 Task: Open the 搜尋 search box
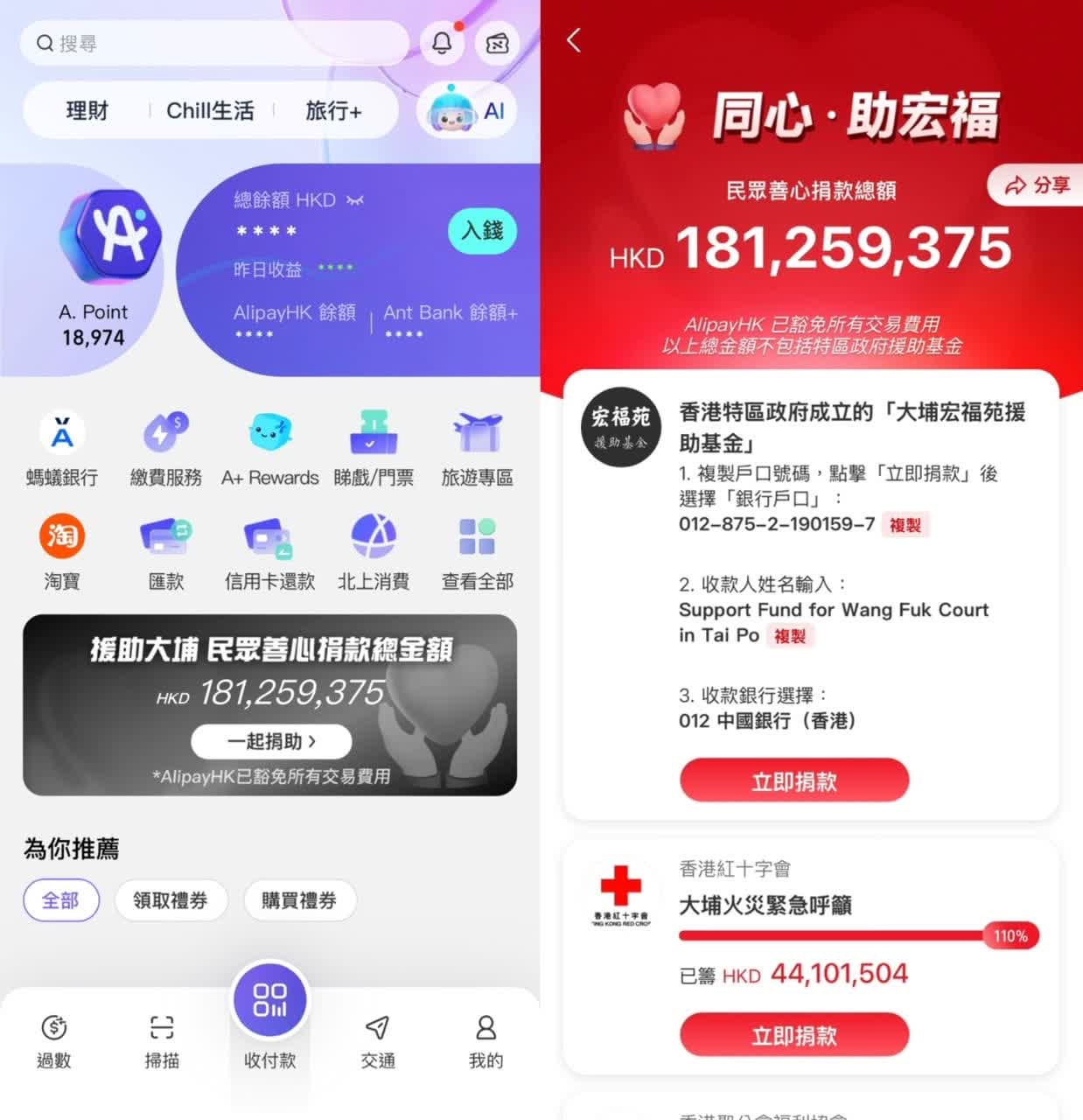pos(214,43)
